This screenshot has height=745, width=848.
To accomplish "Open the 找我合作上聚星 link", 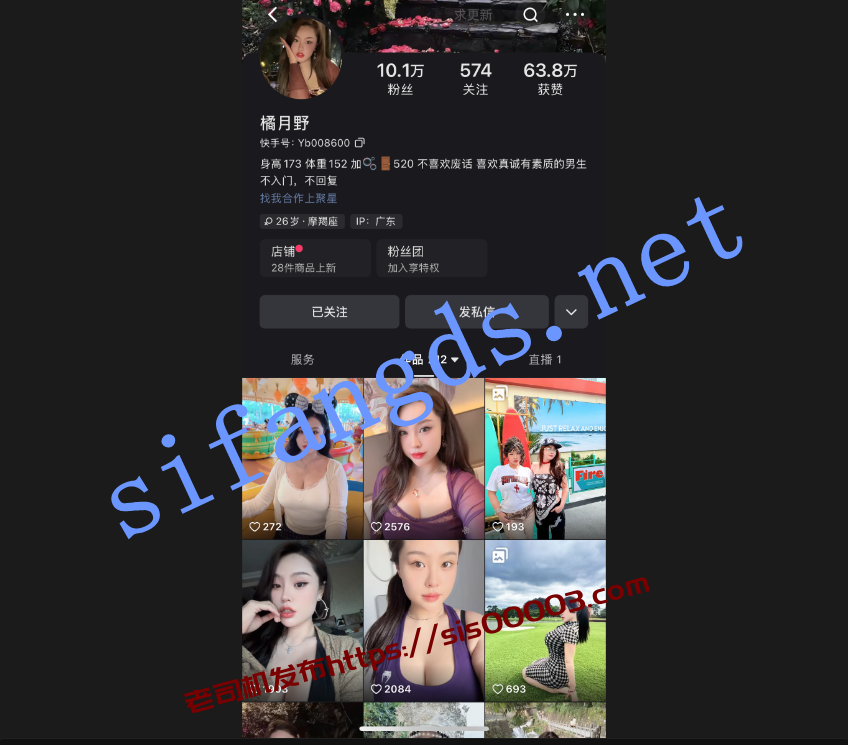I will (x=298, y=198).
